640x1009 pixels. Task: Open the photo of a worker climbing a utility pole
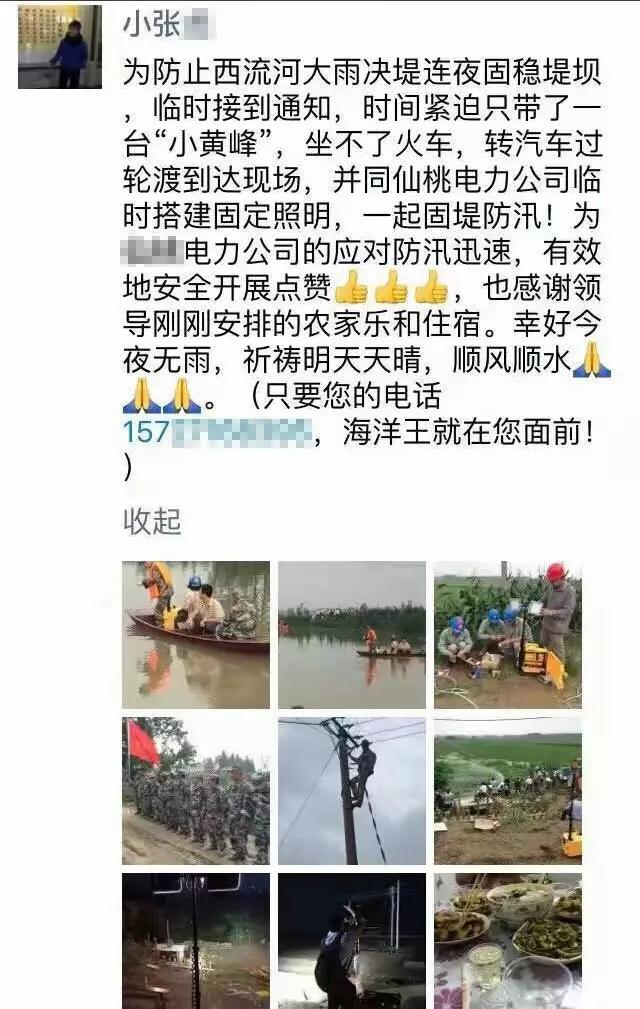(x=352, y=790)
